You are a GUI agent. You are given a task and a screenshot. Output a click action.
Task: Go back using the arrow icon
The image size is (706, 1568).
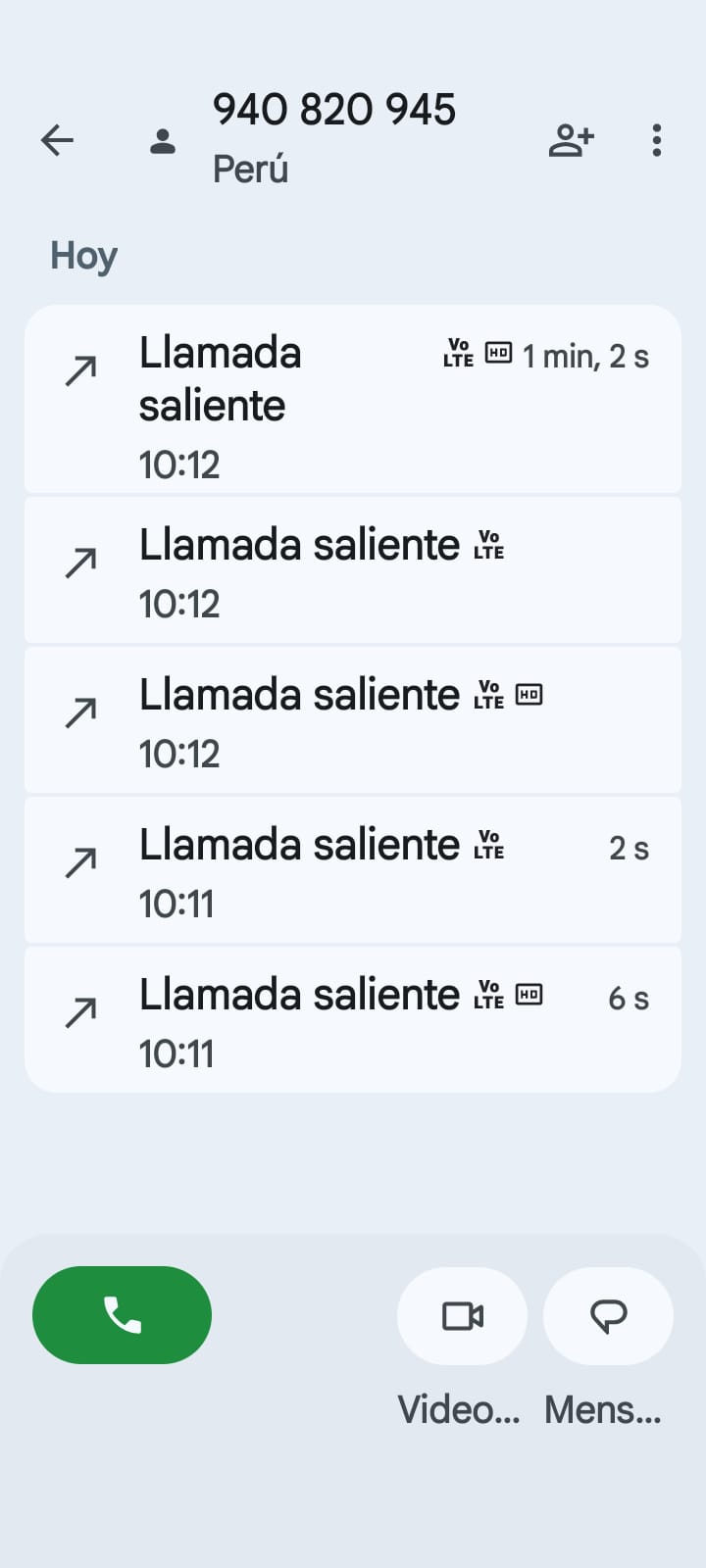(58, 140)
